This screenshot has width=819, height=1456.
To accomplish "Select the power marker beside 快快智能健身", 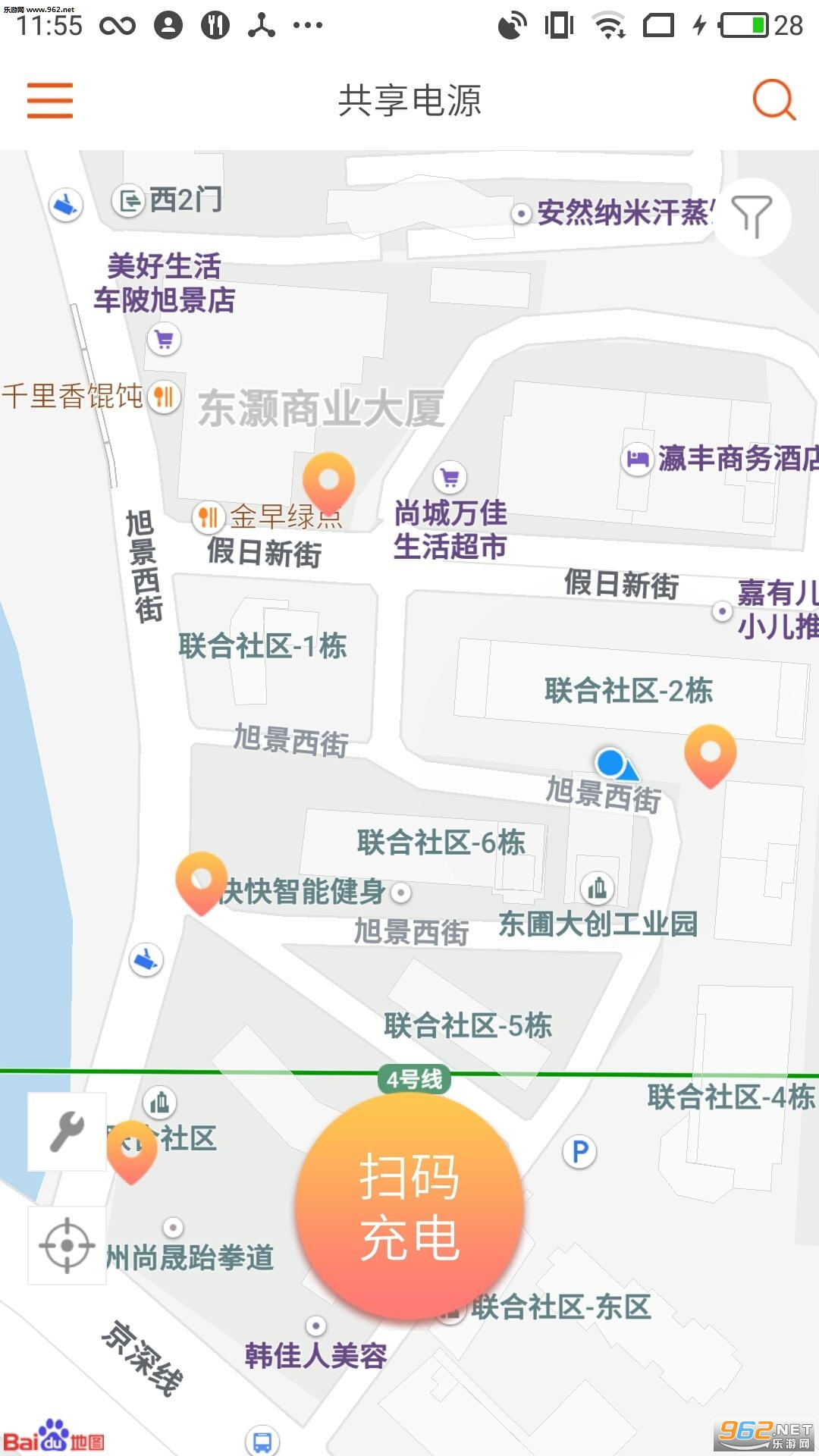I will click(202, 883).
